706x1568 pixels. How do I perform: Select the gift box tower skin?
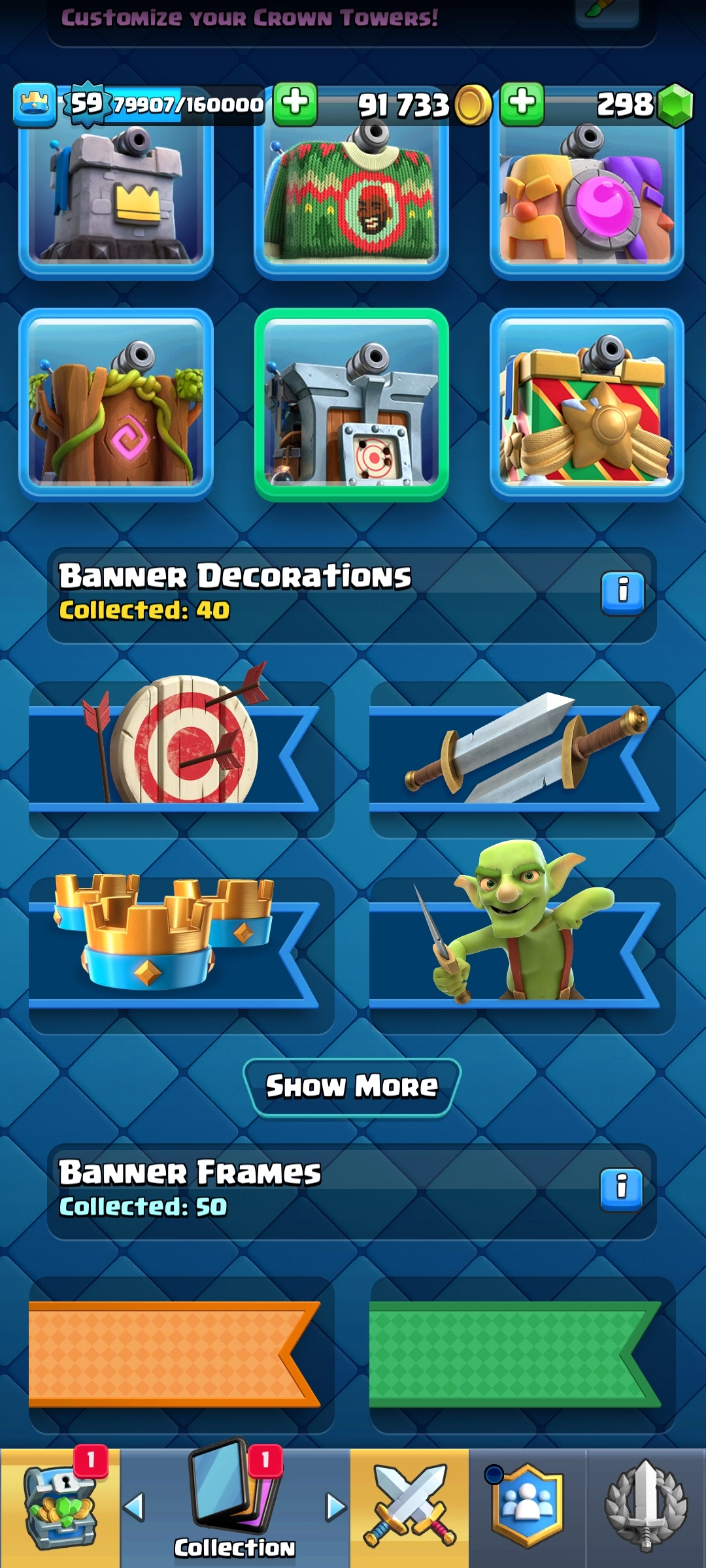586,405
